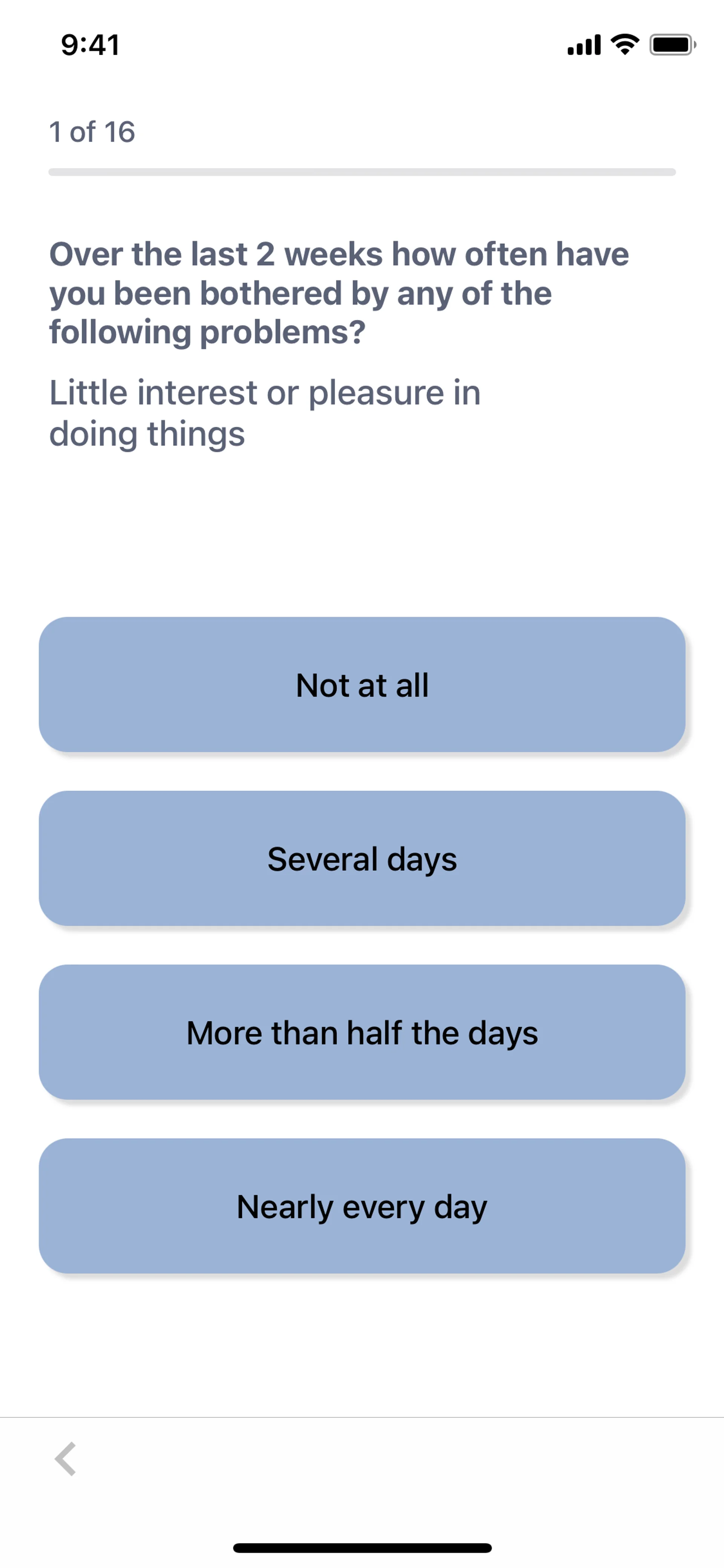Screen dimensions: 724x1568
Task: Pick the Nearly every day option
Action: click(x=362, y=1206)
